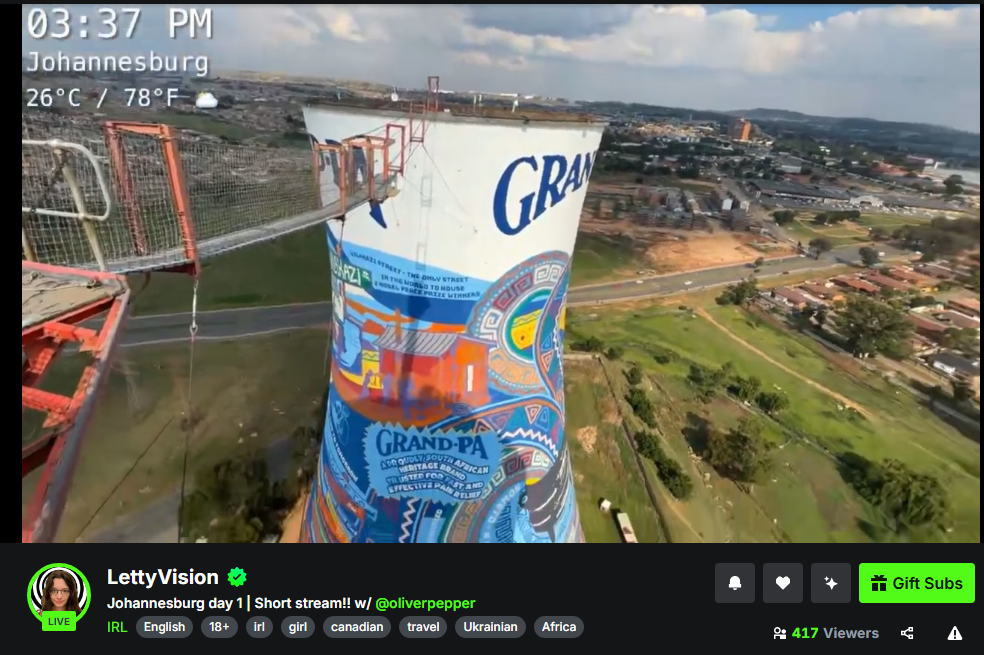The width and height of the screenshot is (984, 655).
Task: Select the 18+ tag chip
Action: [x=219, y=627]
